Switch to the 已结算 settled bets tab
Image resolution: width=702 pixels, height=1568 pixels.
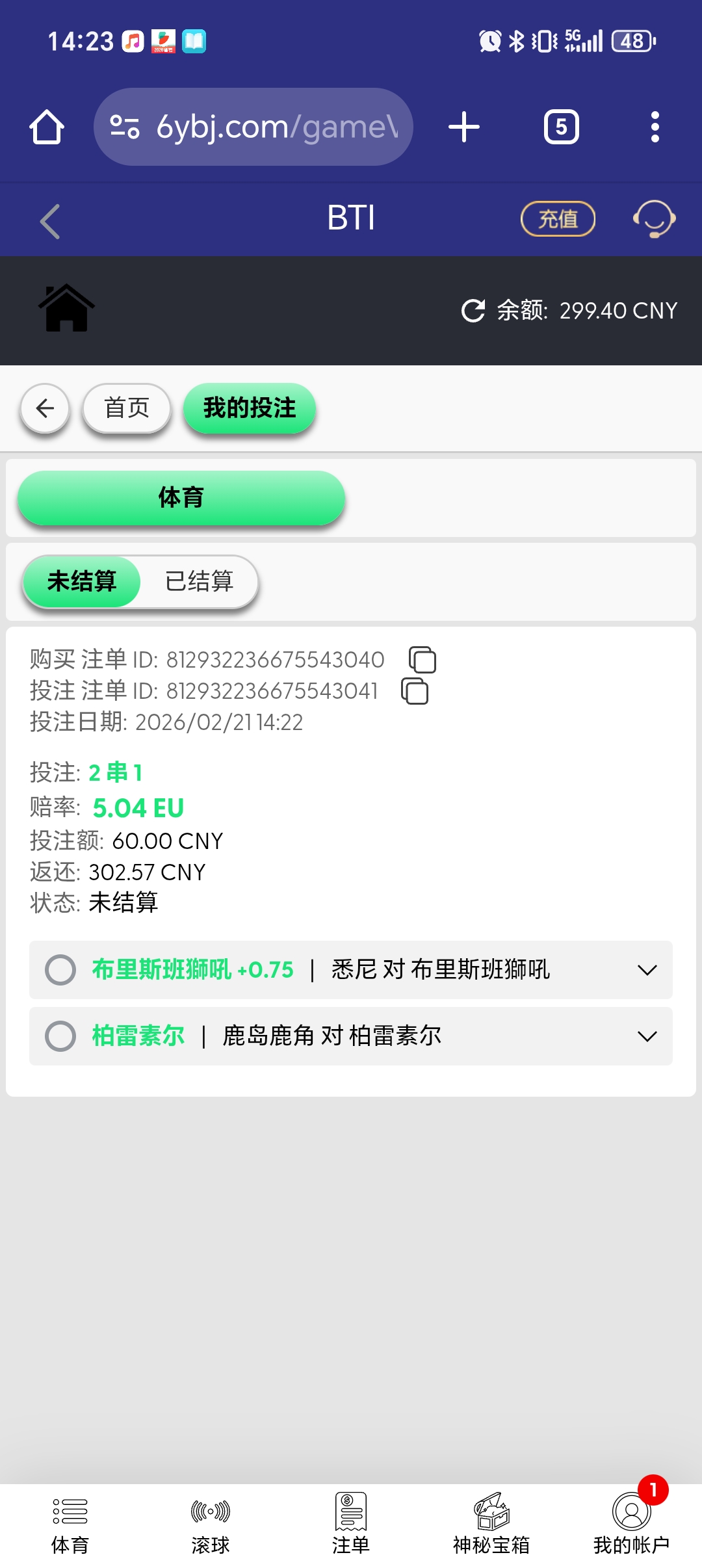[199, 582]
